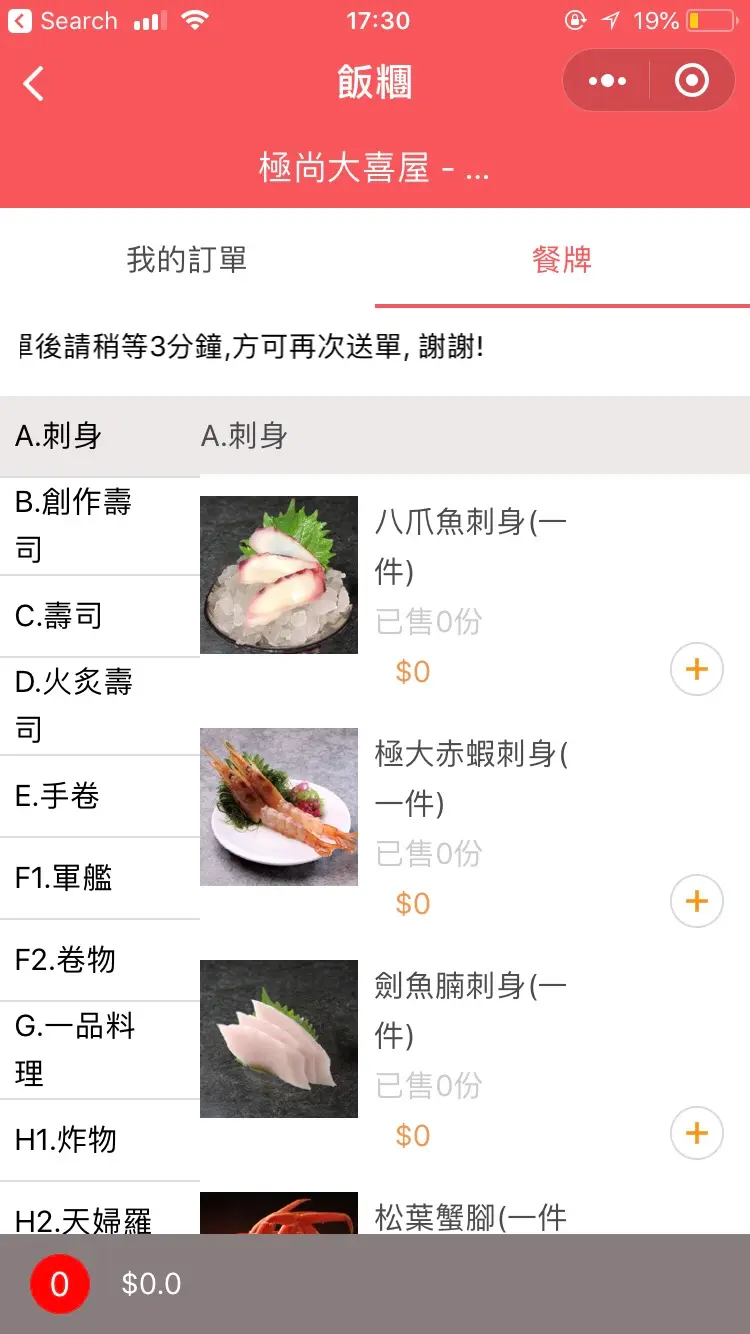The height and width of the screenshot is (1334, 750).
Task: Open the 極大赤蝦刺身 dish photo
Action: click(x=279, y=807)
